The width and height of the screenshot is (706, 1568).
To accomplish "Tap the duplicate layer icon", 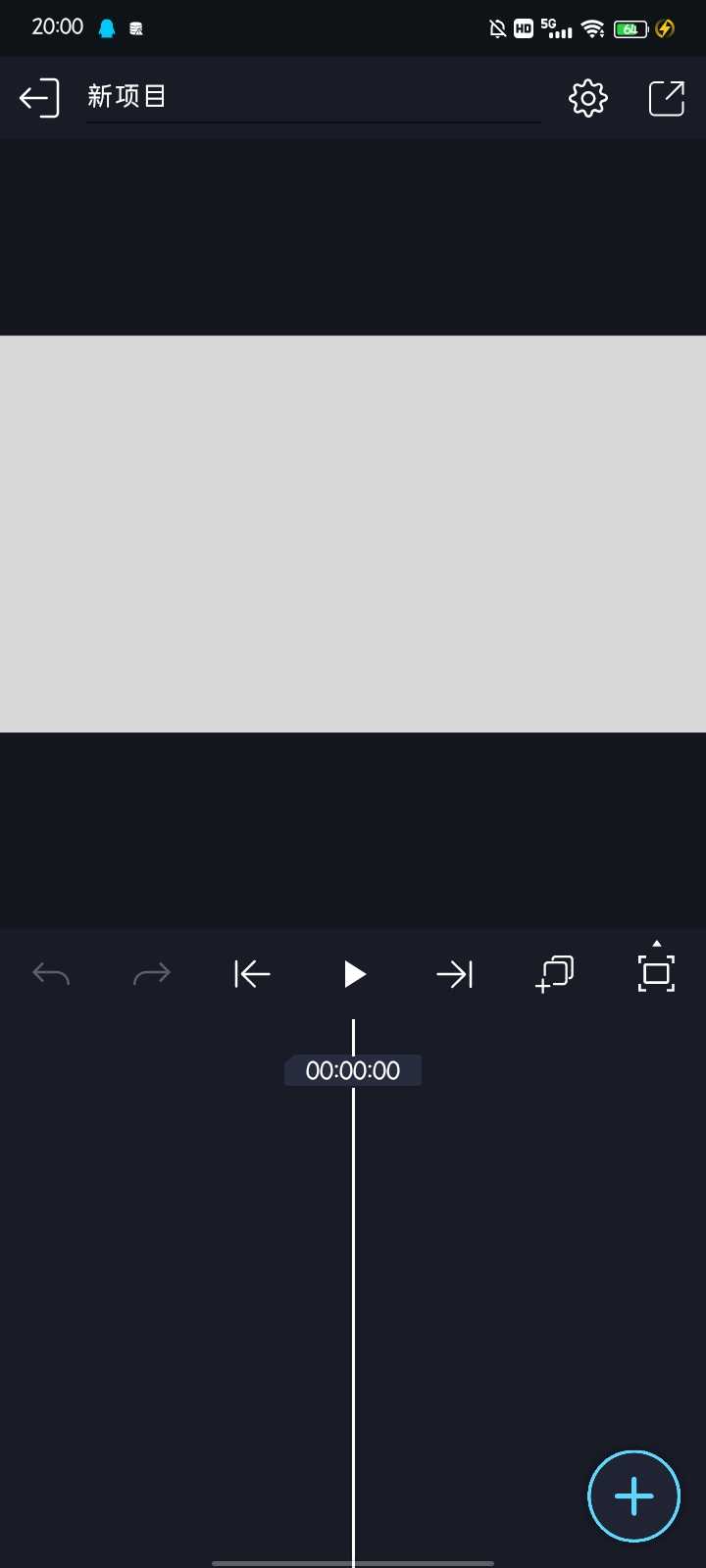I will [555, 973].
